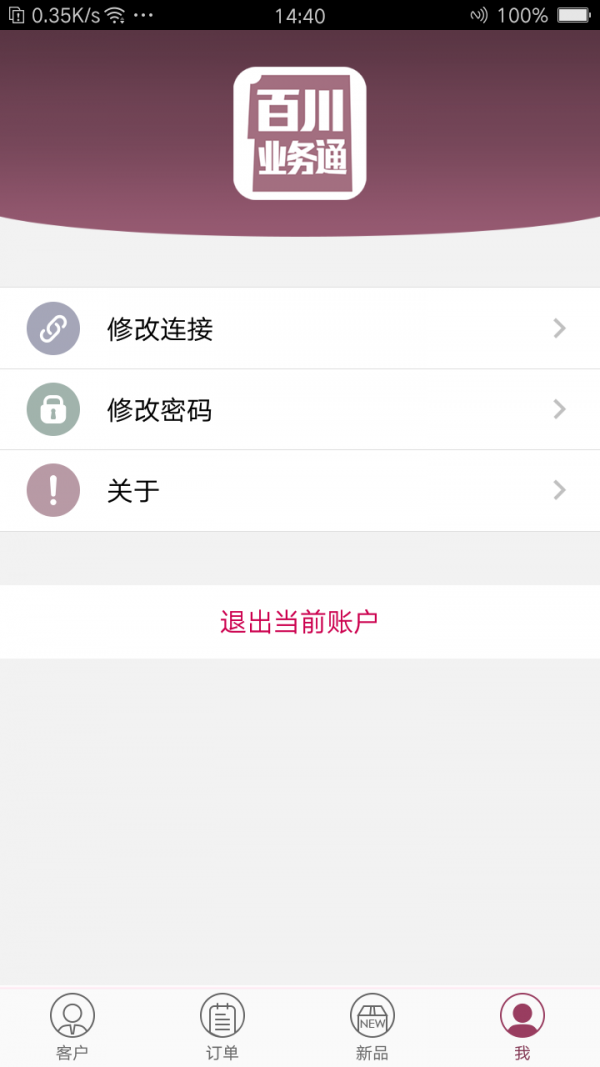Select the 我 tab

(522, 1026)
